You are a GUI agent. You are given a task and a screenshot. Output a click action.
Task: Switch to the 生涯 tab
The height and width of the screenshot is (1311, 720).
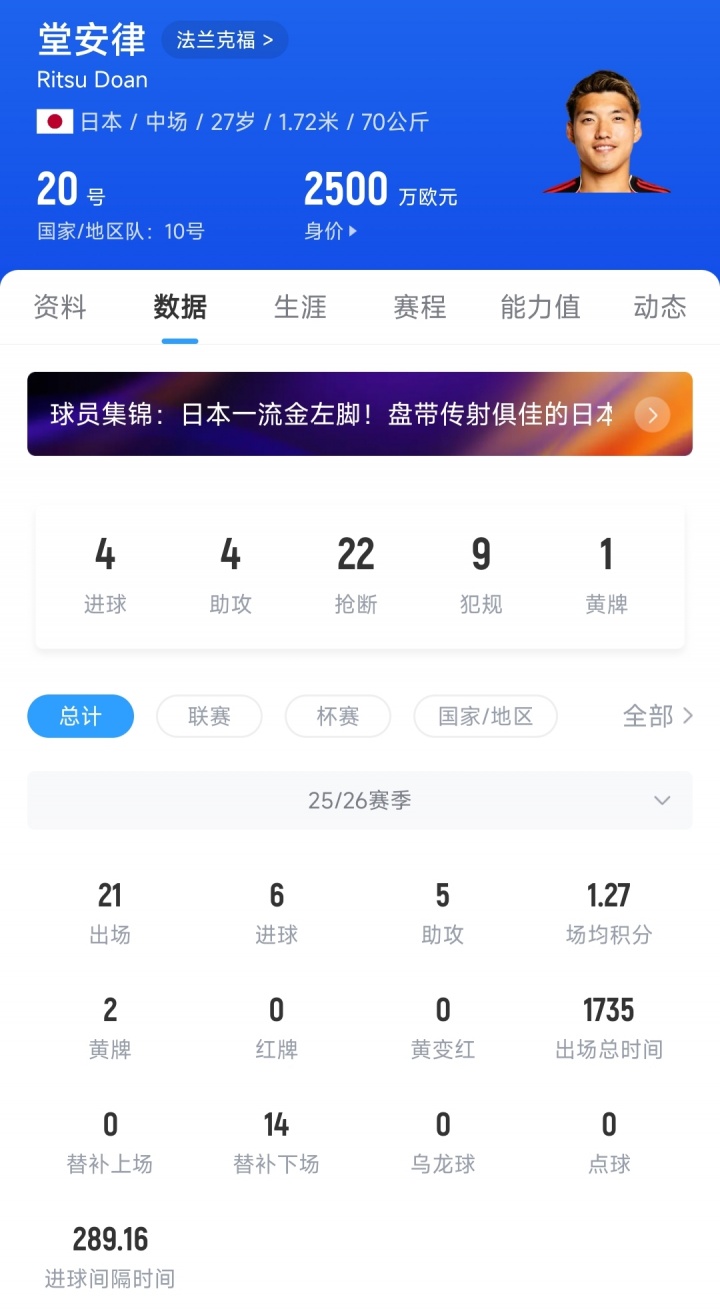point(300,307)
